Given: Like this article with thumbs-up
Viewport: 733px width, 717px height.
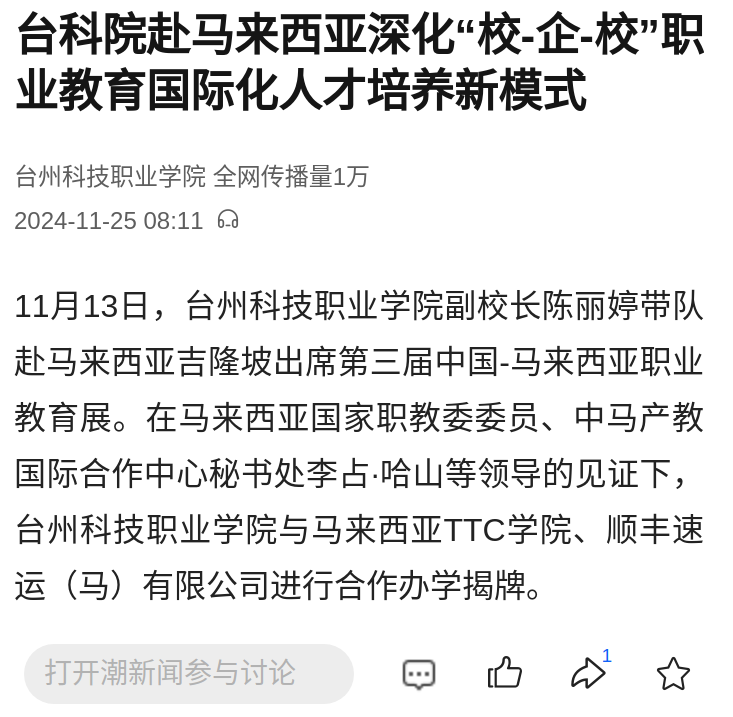Looking at the screenshot, I should 504,673.
